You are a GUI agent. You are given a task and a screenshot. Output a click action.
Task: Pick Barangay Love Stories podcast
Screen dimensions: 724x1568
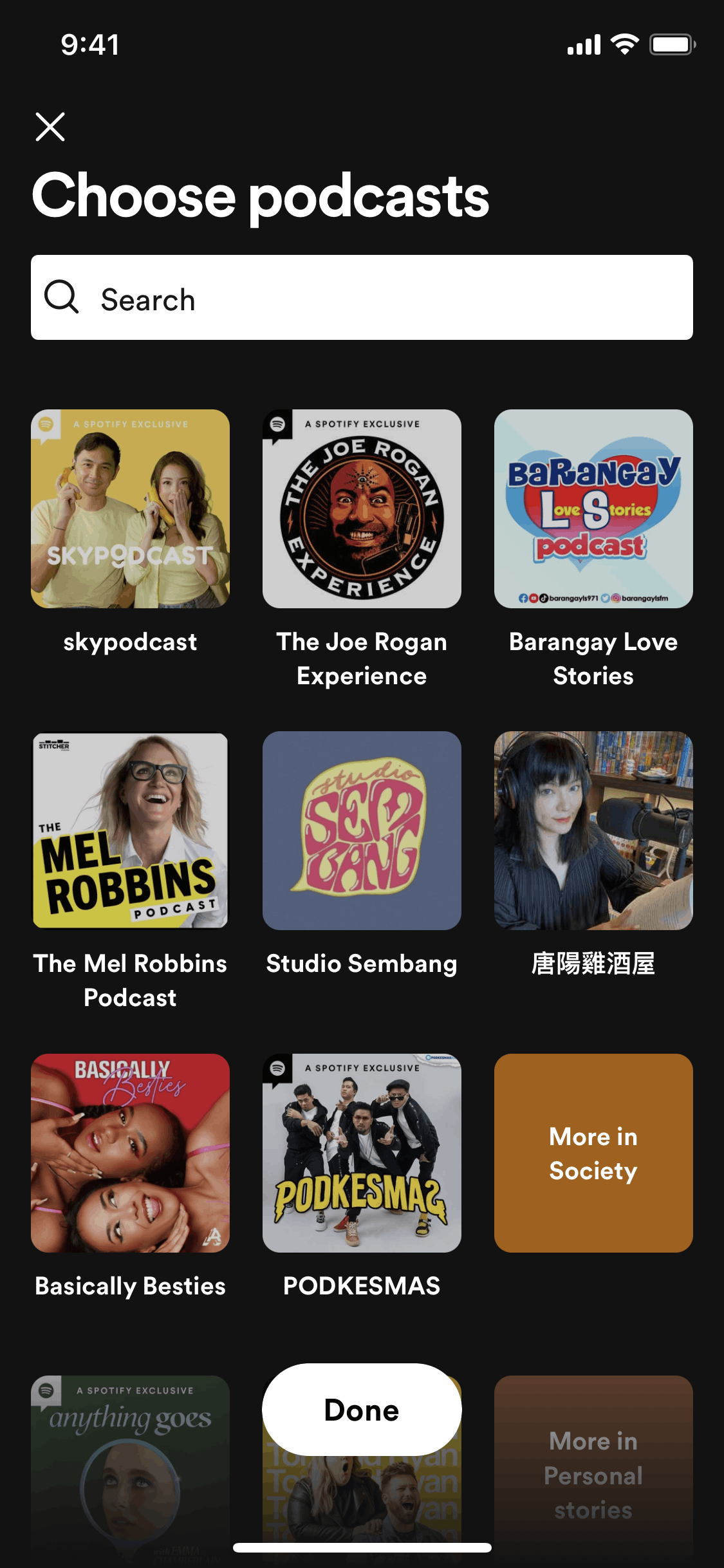(x=593, y=509)
